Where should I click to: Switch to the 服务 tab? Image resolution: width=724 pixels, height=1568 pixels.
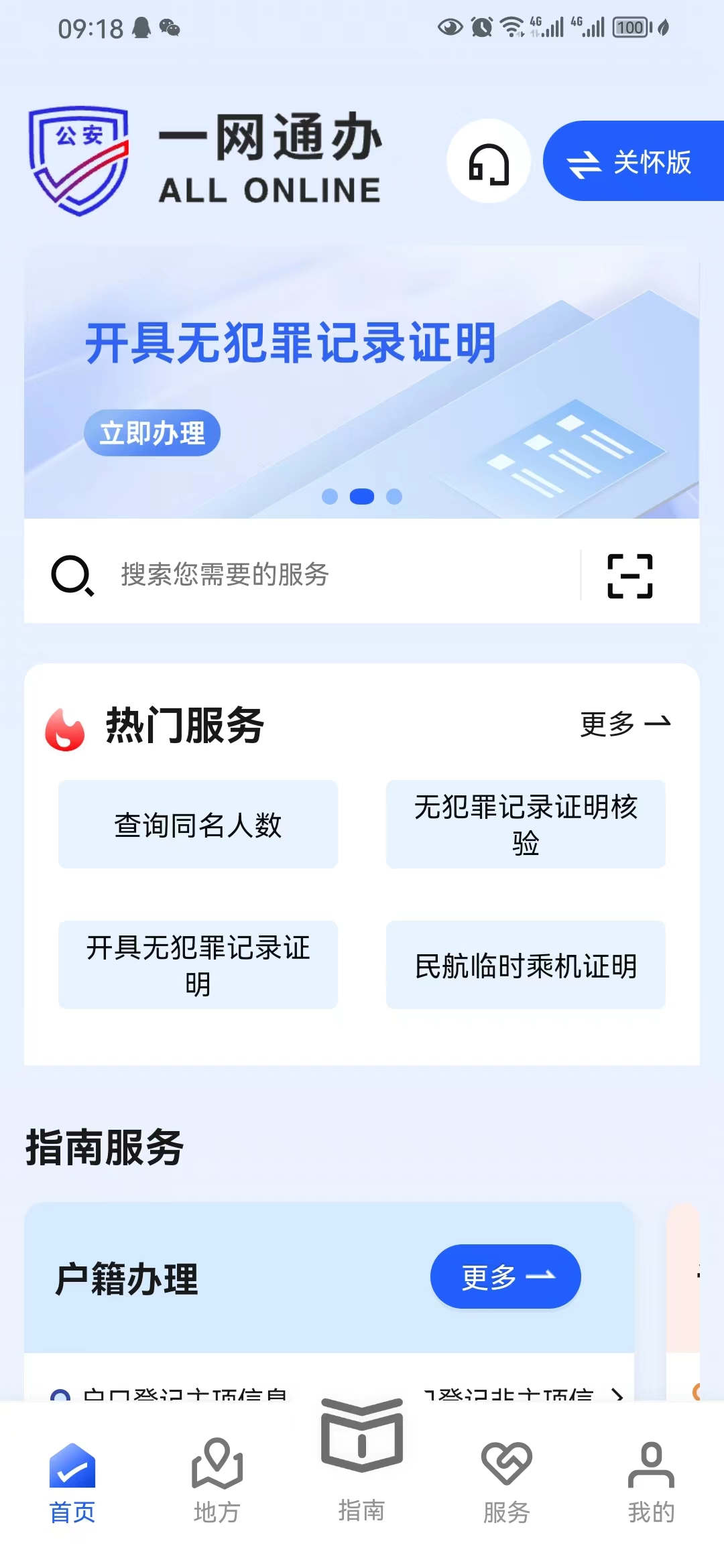pyautogui.click(x=506, y=1481)
